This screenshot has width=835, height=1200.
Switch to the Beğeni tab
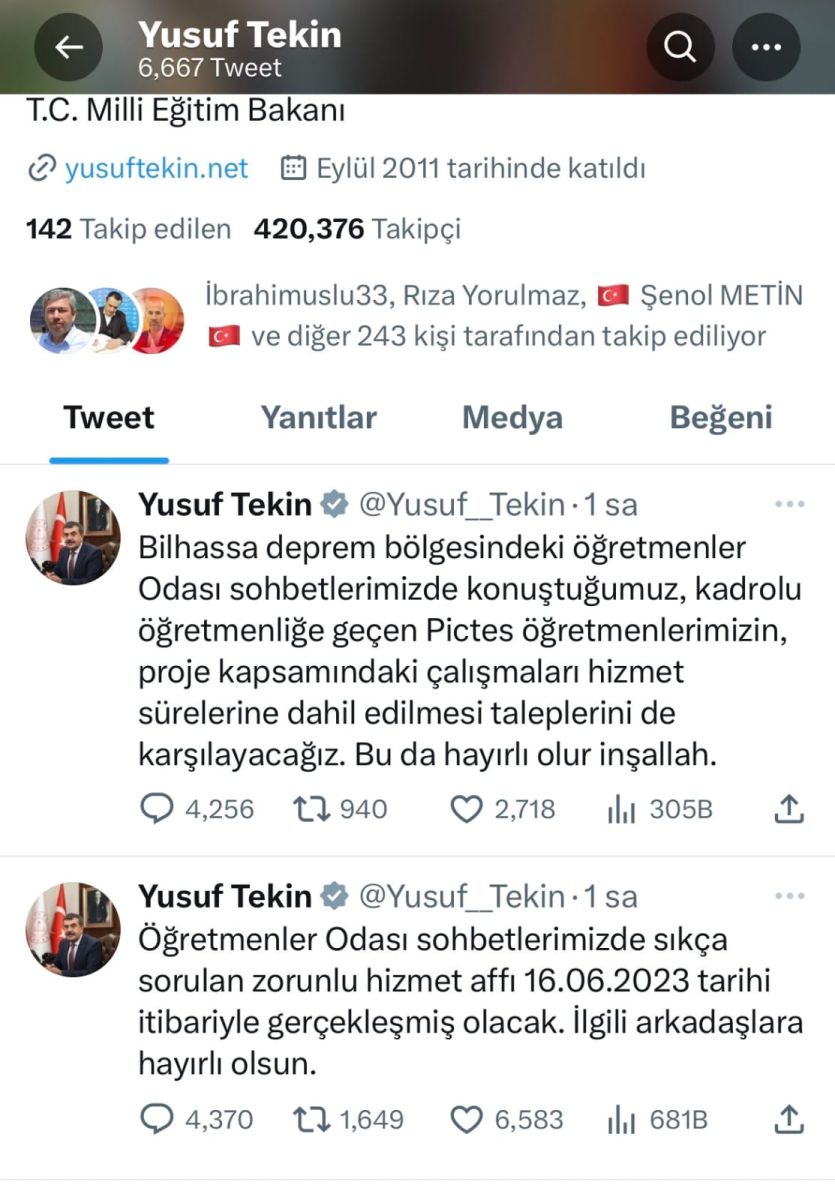click(721, 417)
